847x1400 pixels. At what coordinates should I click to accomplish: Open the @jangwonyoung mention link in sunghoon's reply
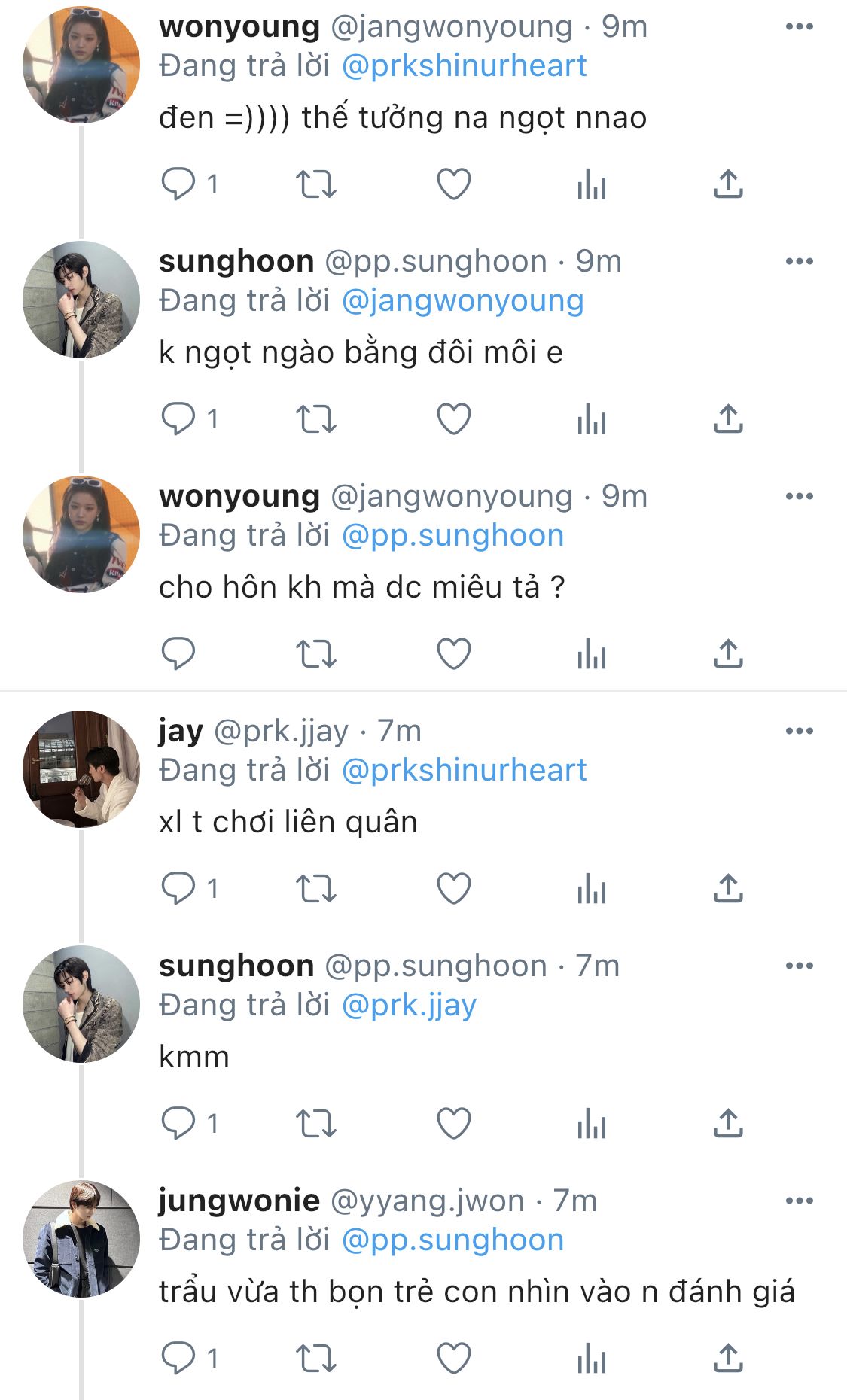462,301
